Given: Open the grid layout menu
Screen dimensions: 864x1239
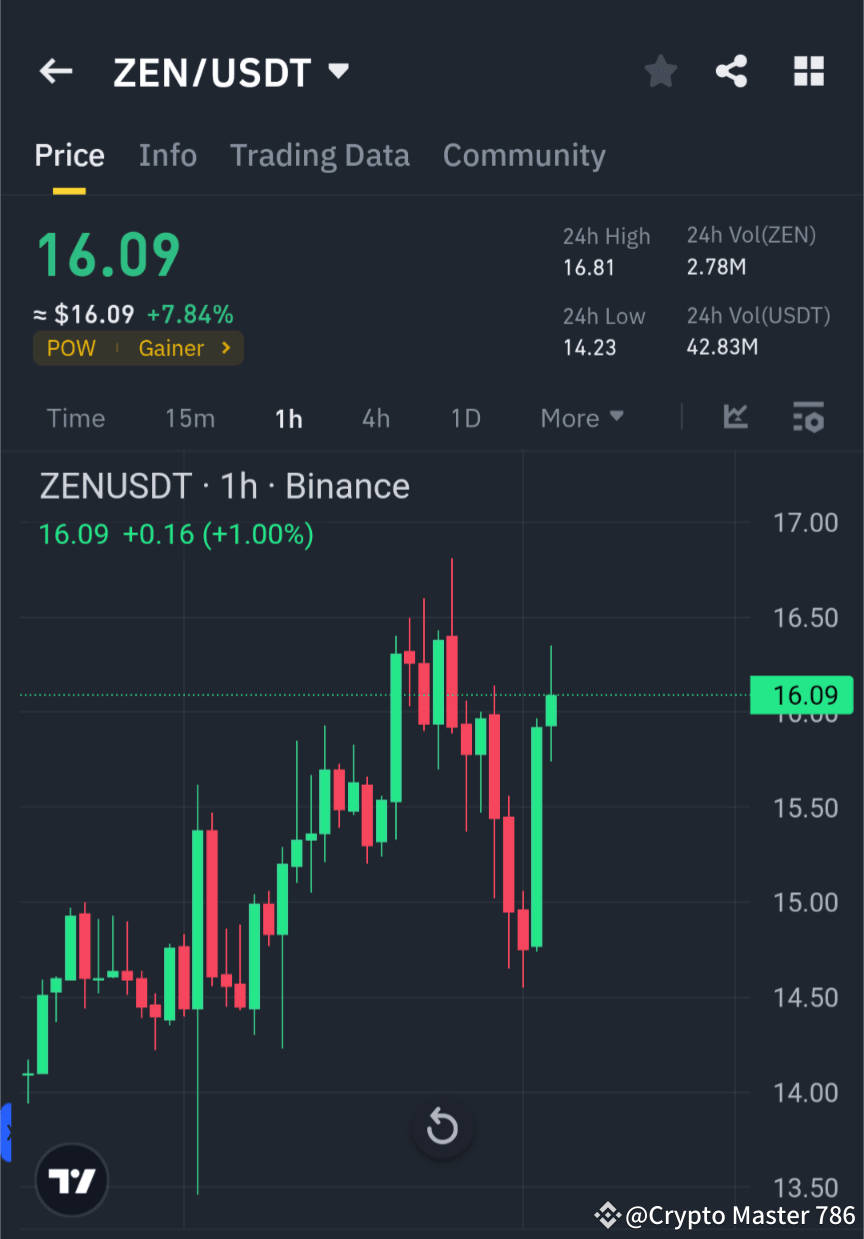Looking at the screenshot, I should 808,71.
